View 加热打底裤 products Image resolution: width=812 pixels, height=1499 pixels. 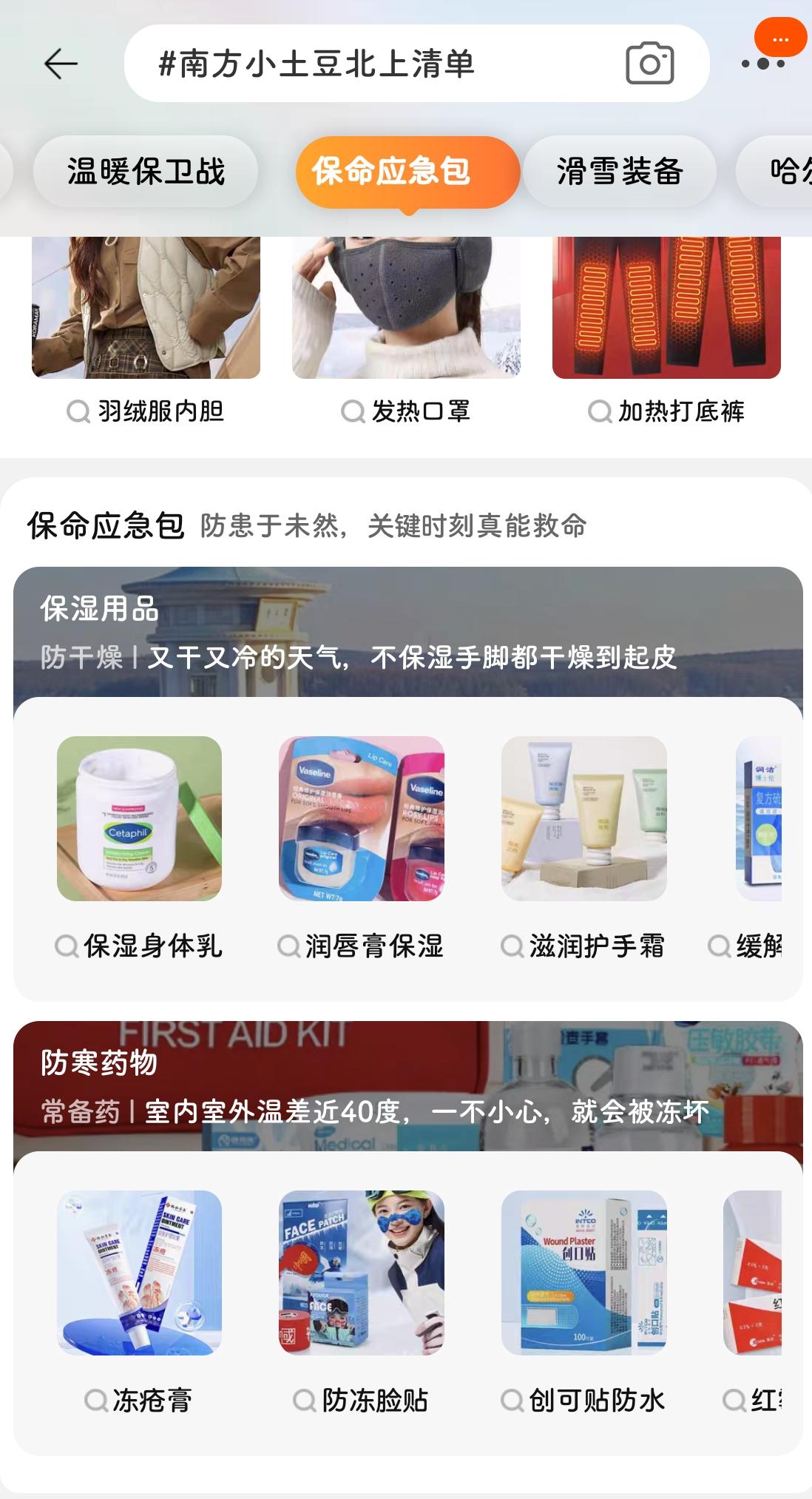pyautogui.click(x=666, y=411)
